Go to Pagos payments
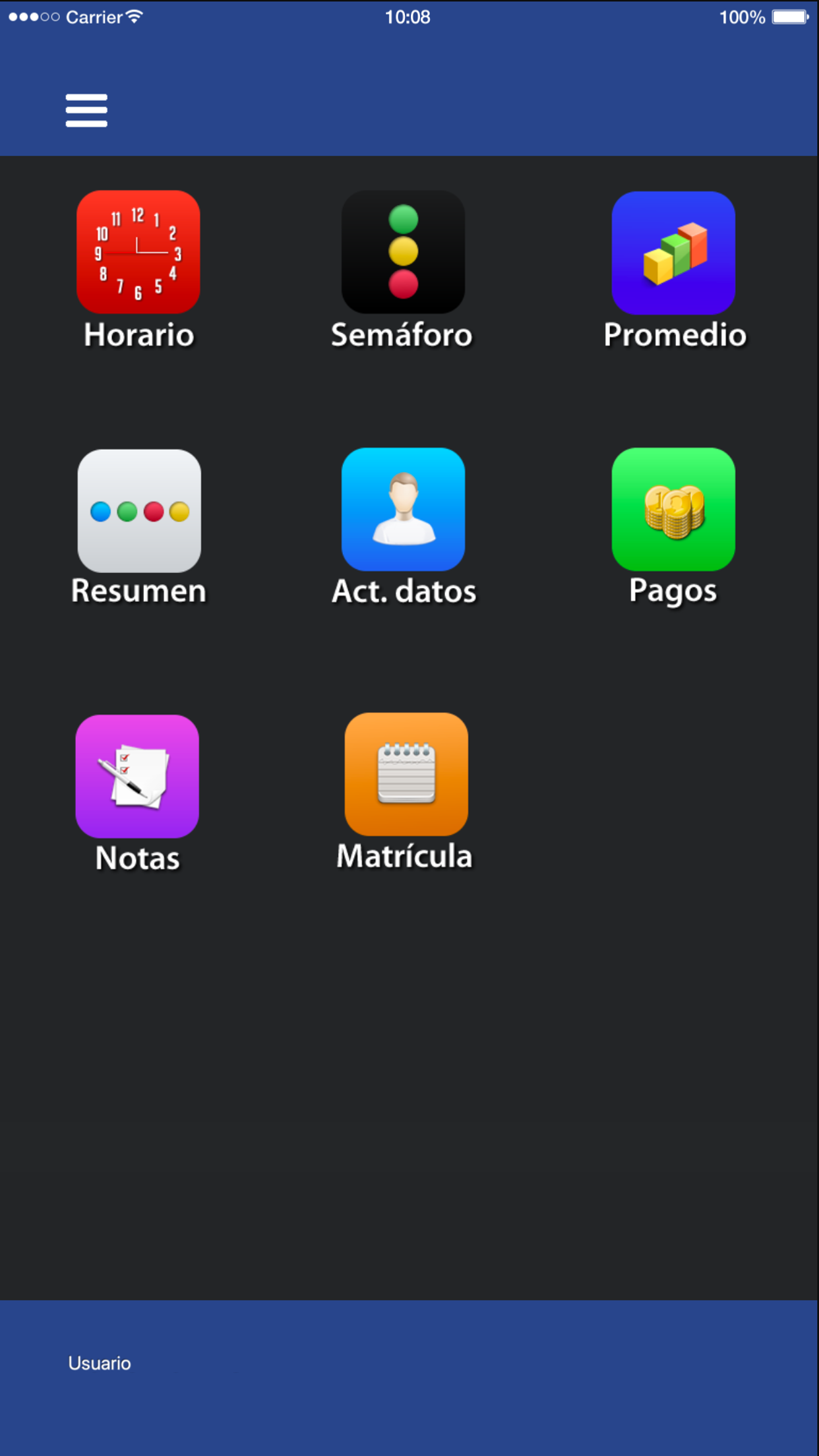Viewport: 819px width, 1456px height. (x=673, y=510)
